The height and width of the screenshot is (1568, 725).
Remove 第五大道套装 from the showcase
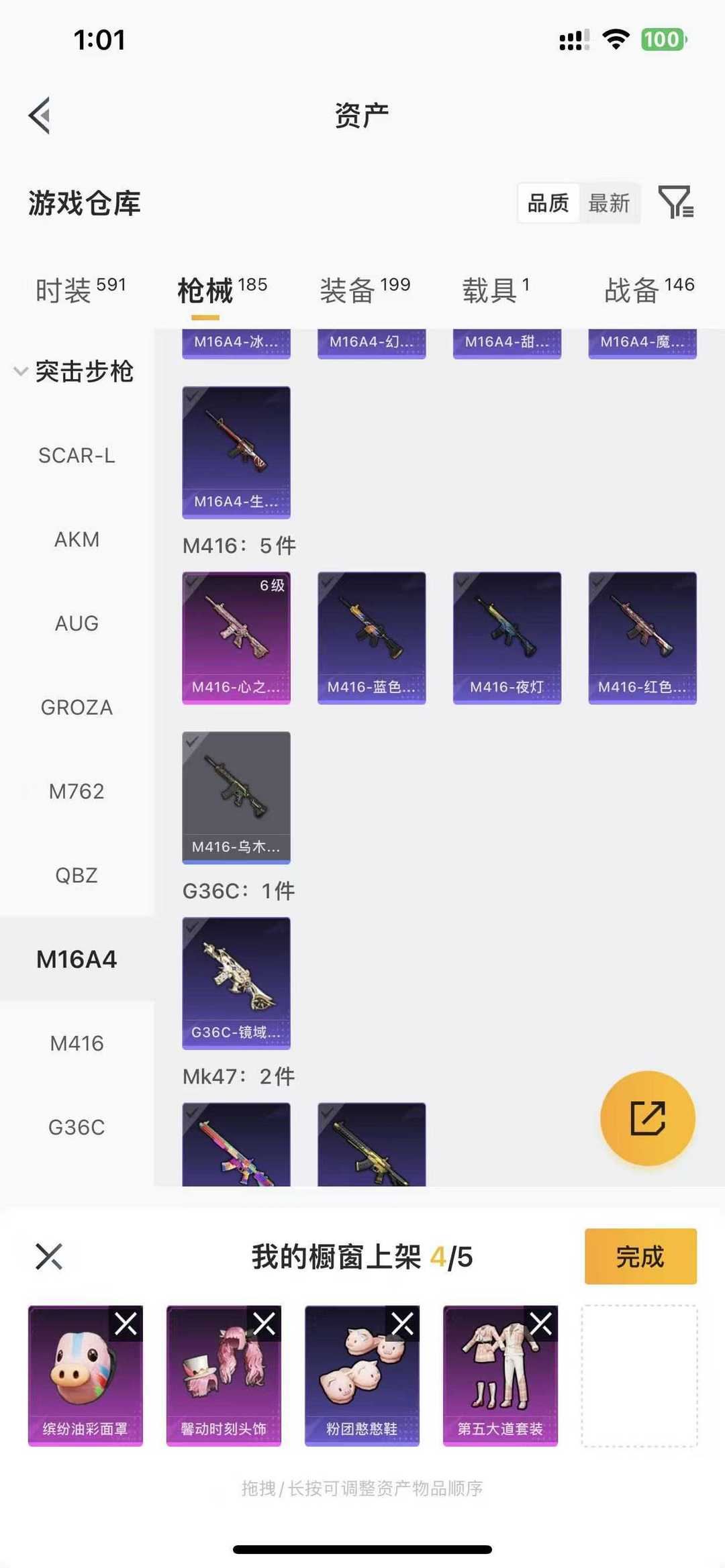click(541, 1324)
